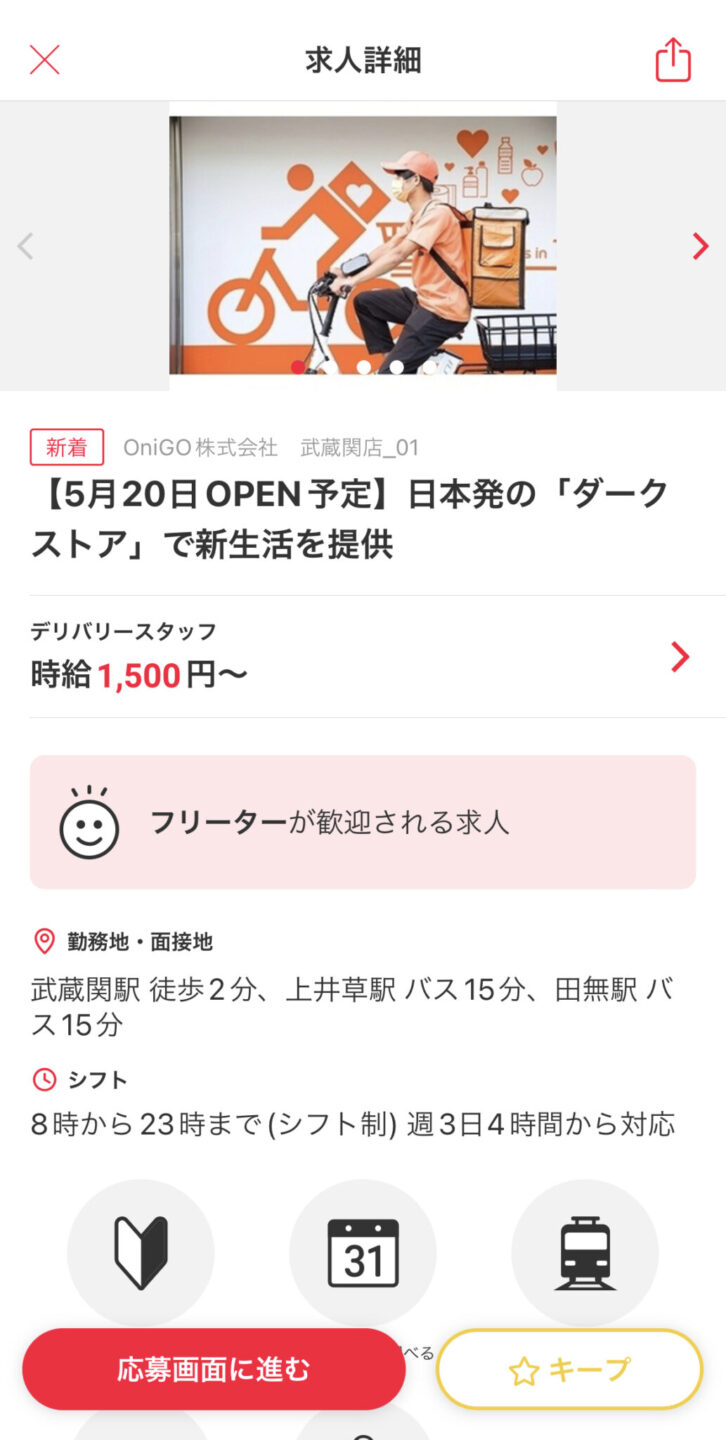Show the previous photo in carousel
The width and height of the screenshot is (726, 1440).
click(26, 246)
